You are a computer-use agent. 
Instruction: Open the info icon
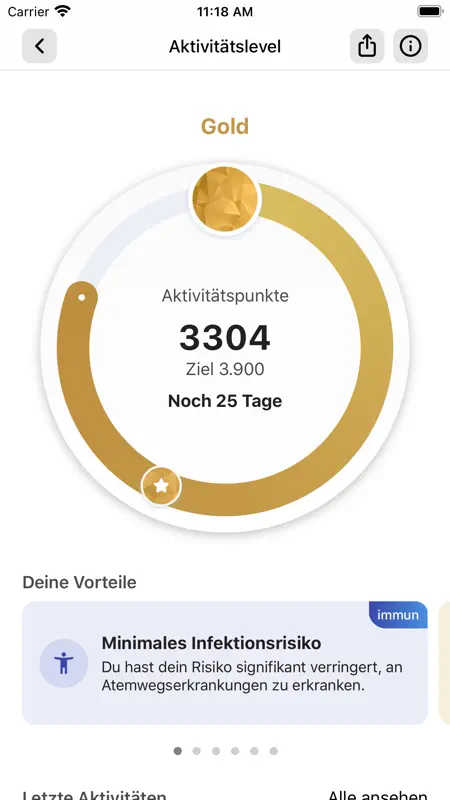pyautogui.click(x=410, y=46)
